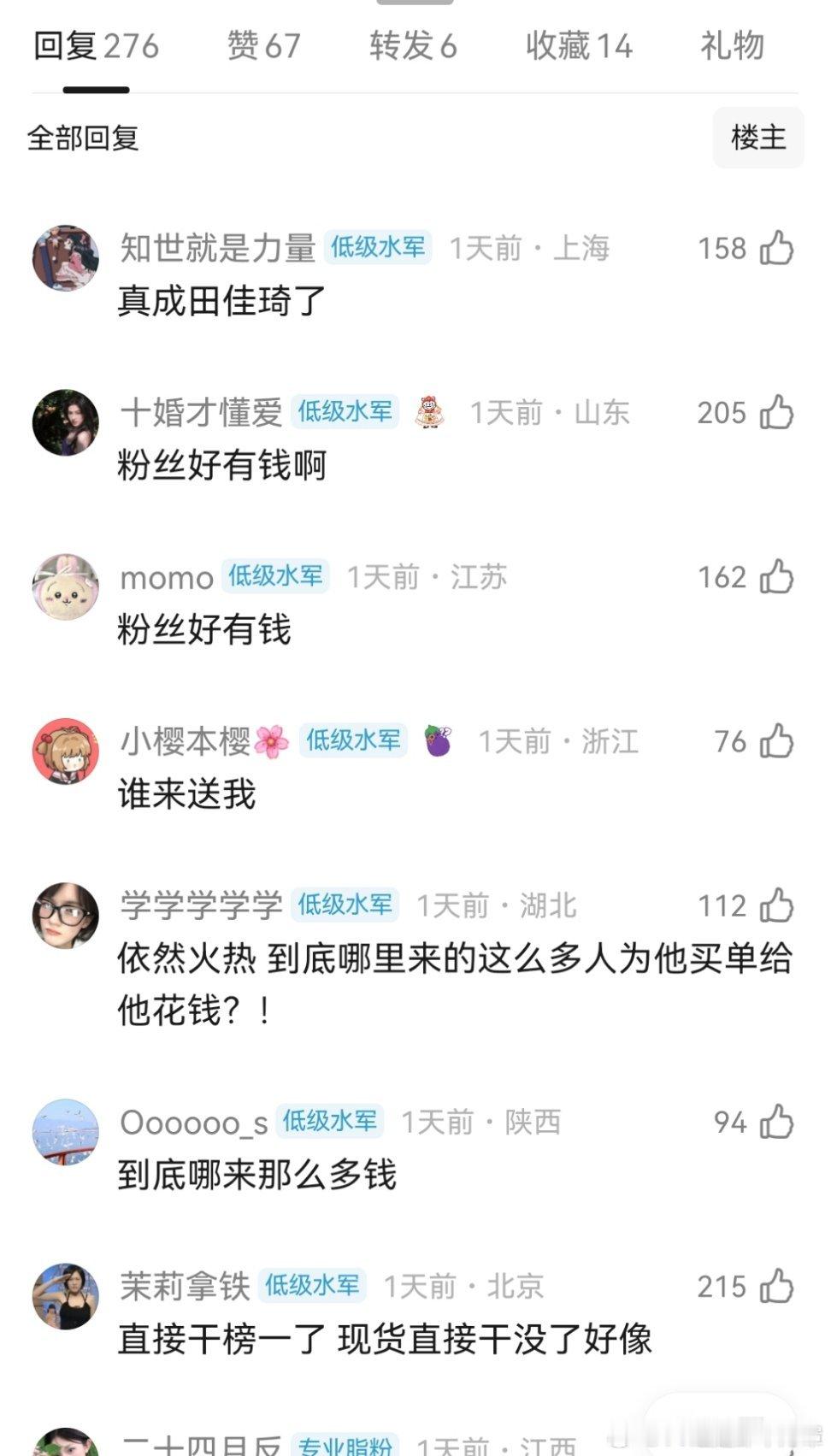This screenshot has width=831, height=1456.
Task: Like the comment by 十婚才懂爱
Action: 776,413
